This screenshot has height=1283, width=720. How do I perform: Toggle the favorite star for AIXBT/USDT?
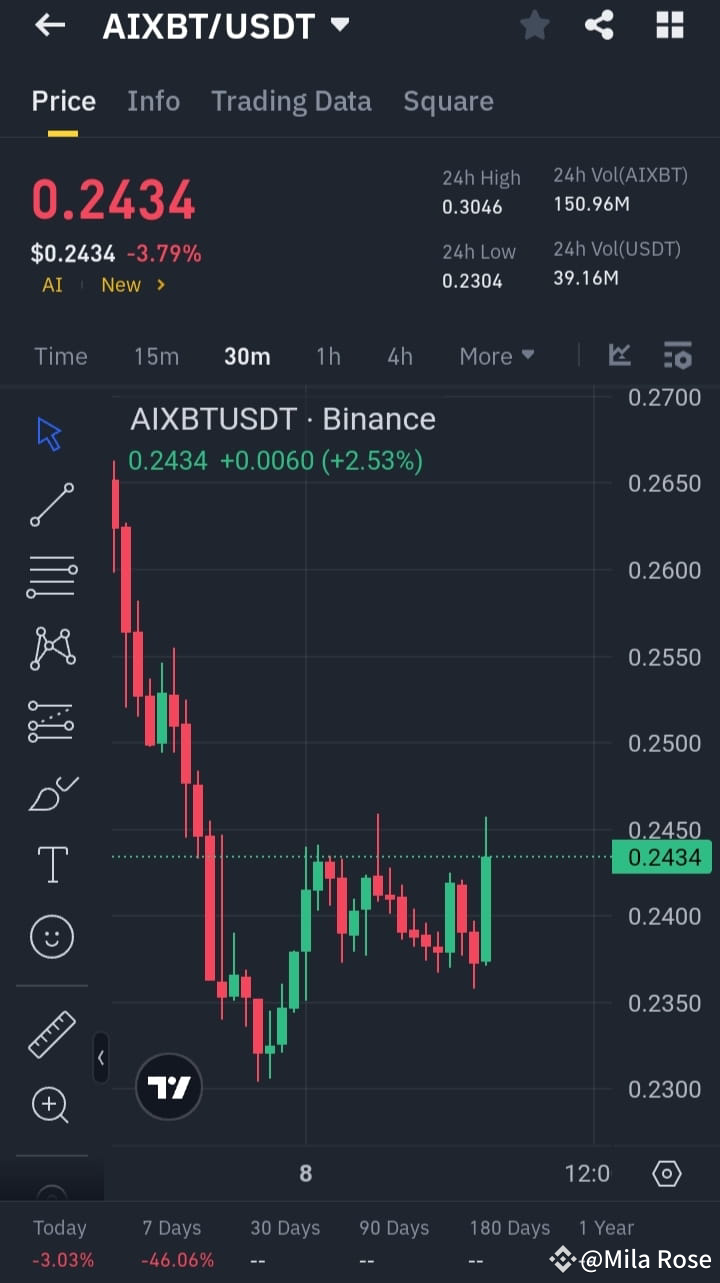tap(534, 25)
